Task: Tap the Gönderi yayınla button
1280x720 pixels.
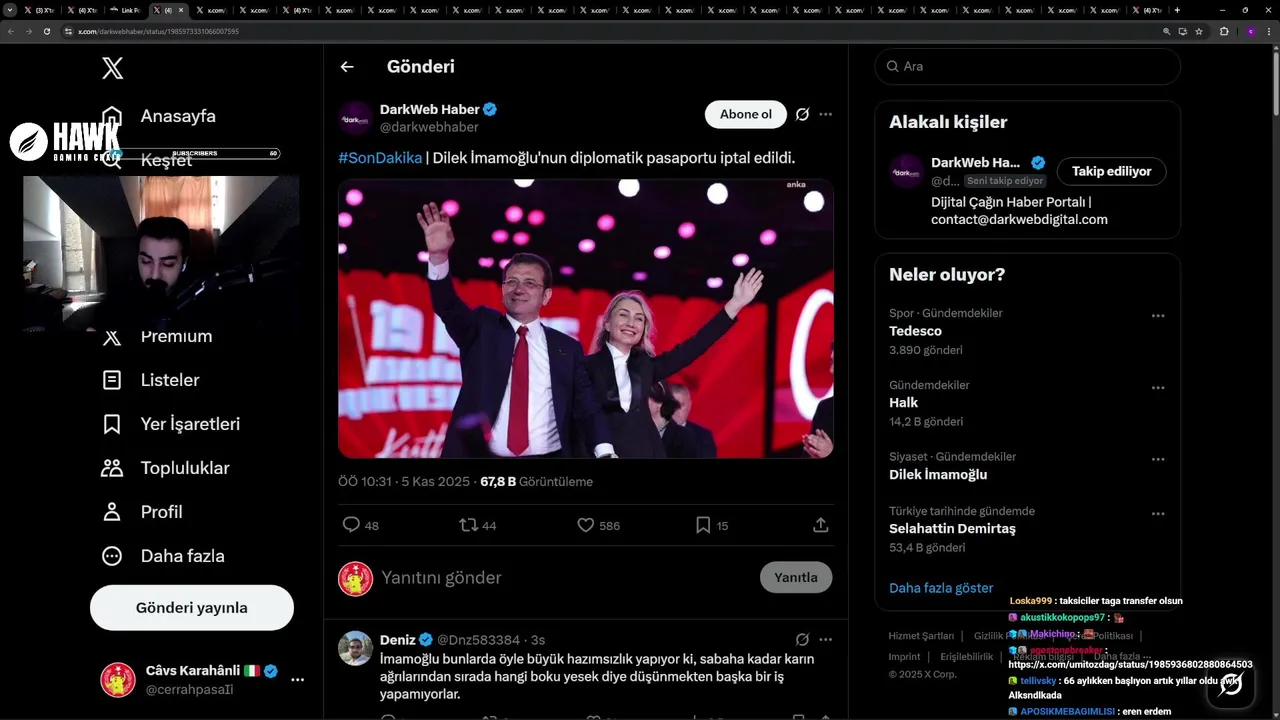Action: pos(192,608)
